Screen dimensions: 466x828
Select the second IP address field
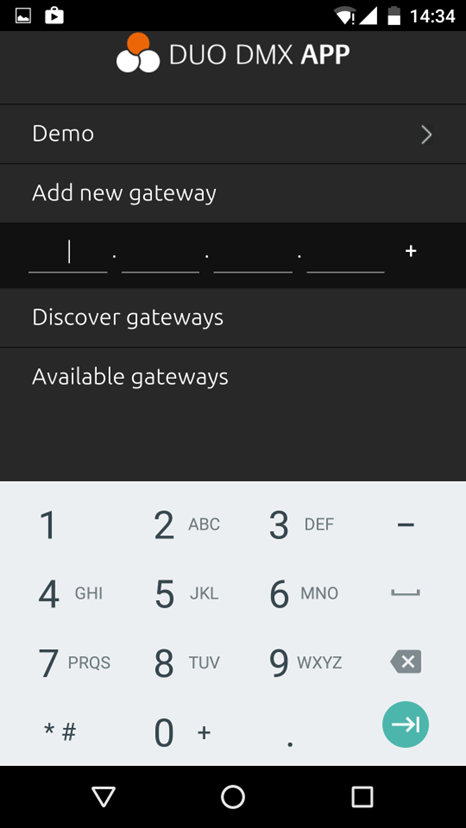pos(161,254)
